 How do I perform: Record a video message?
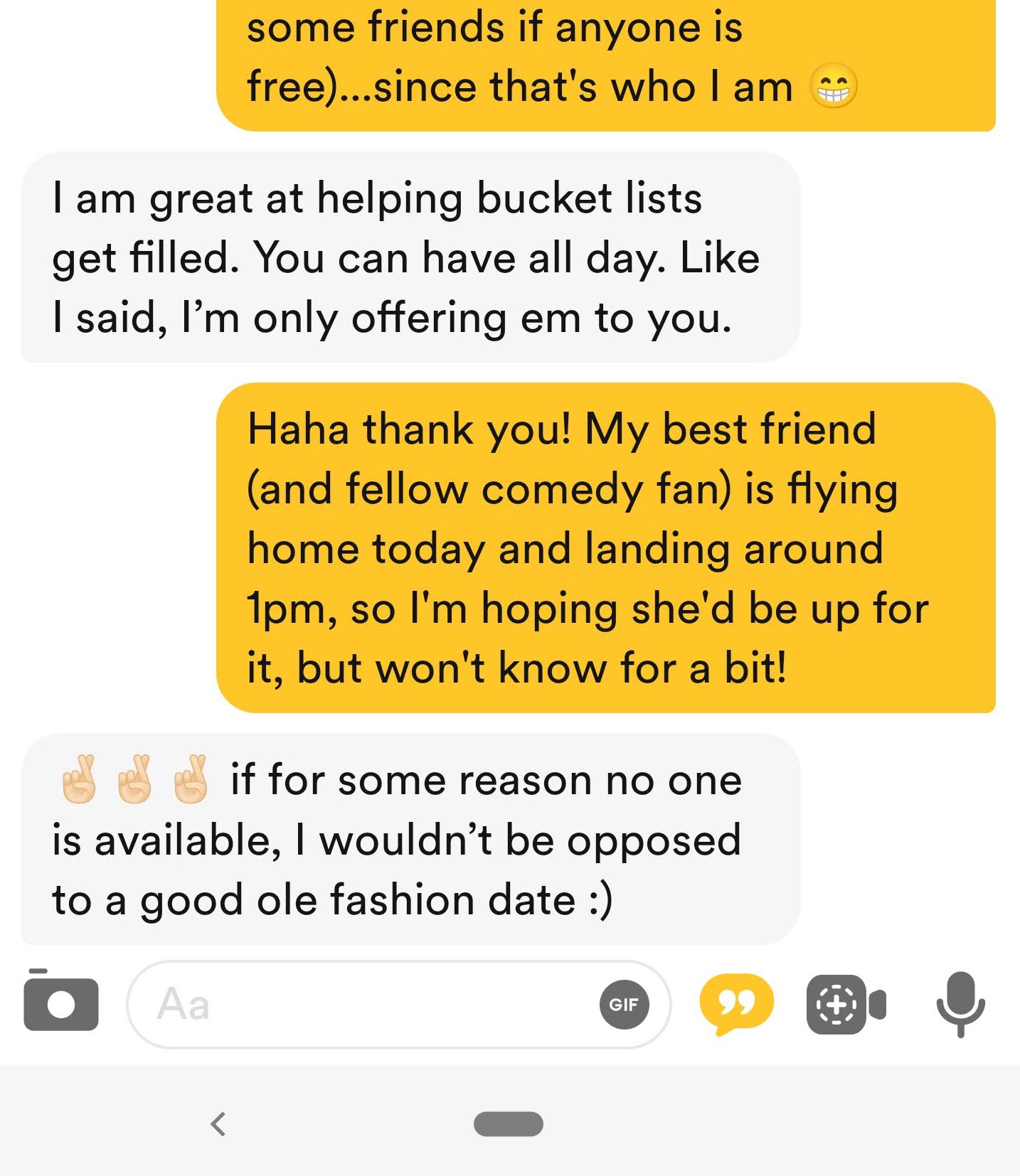click(846, 1004)
